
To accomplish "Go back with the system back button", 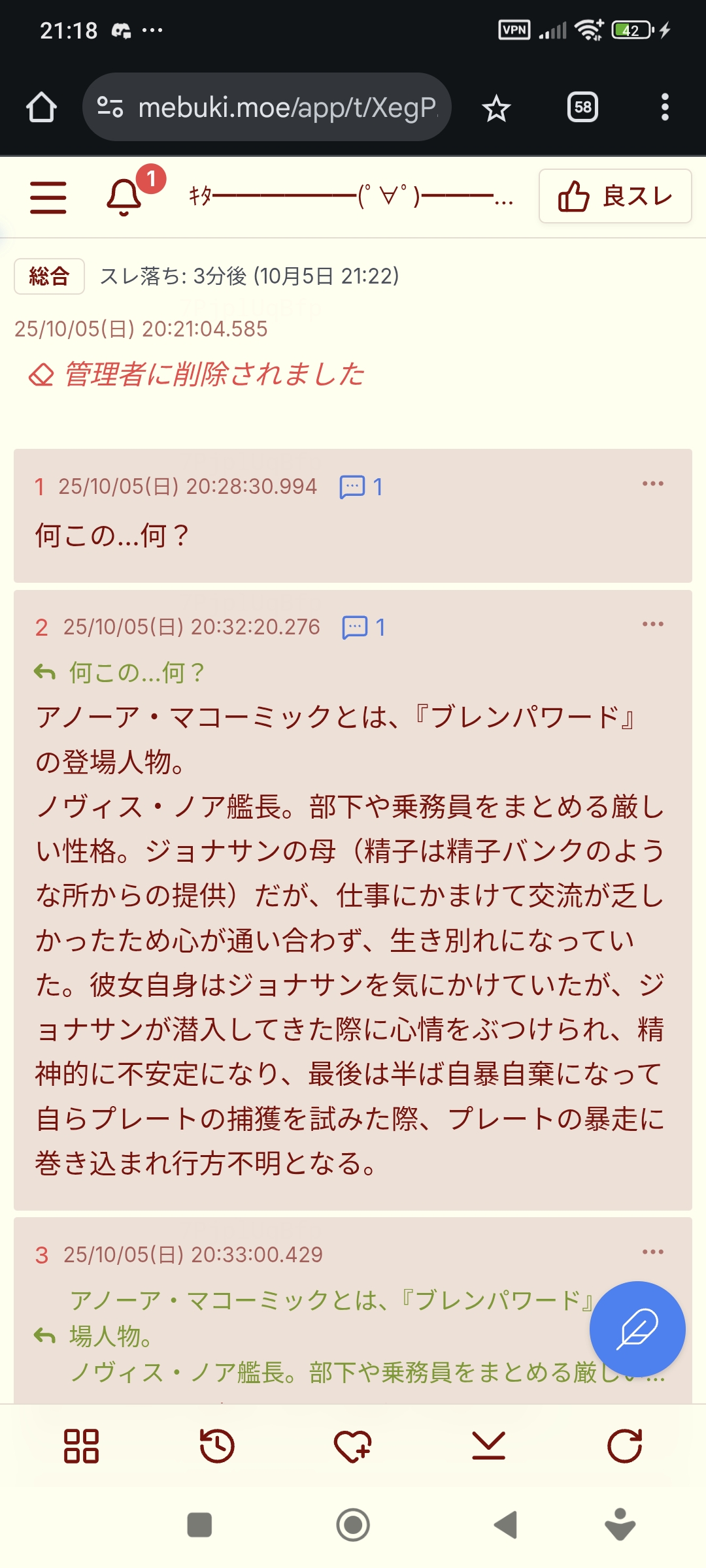I will pyautogui.click(x=505, y=1525).
